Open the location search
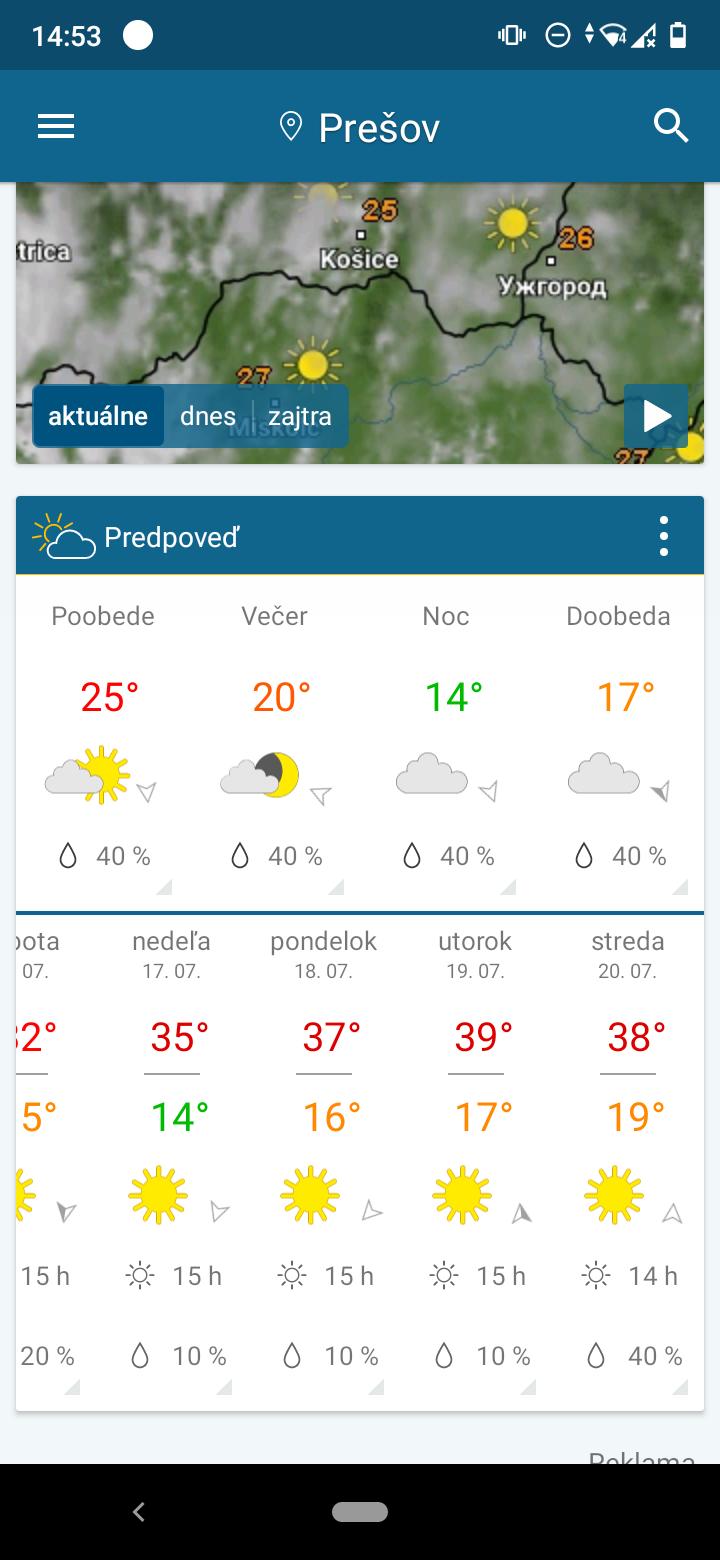 (x=670, y=127)
